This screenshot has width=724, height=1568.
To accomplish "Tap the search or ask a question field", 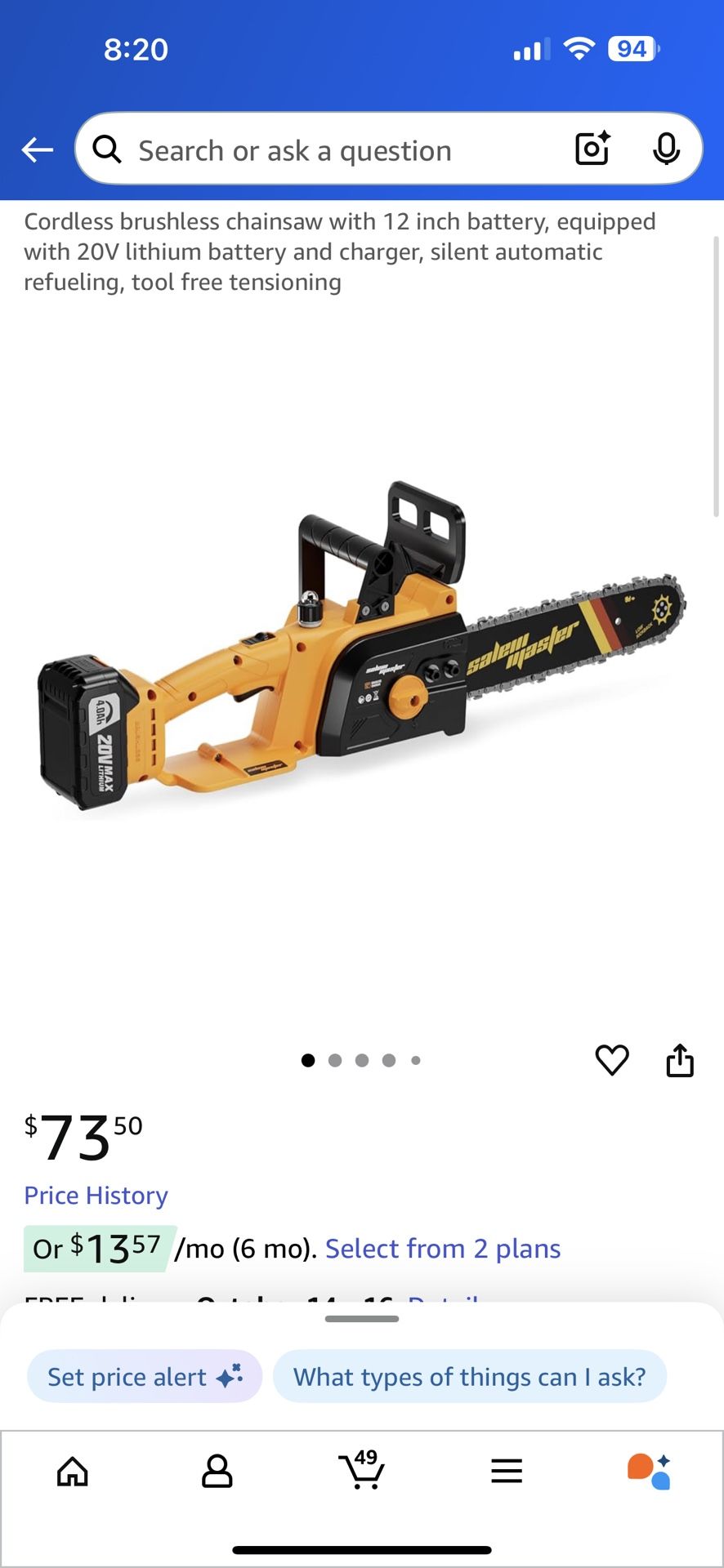I will (x=327, y=150).
